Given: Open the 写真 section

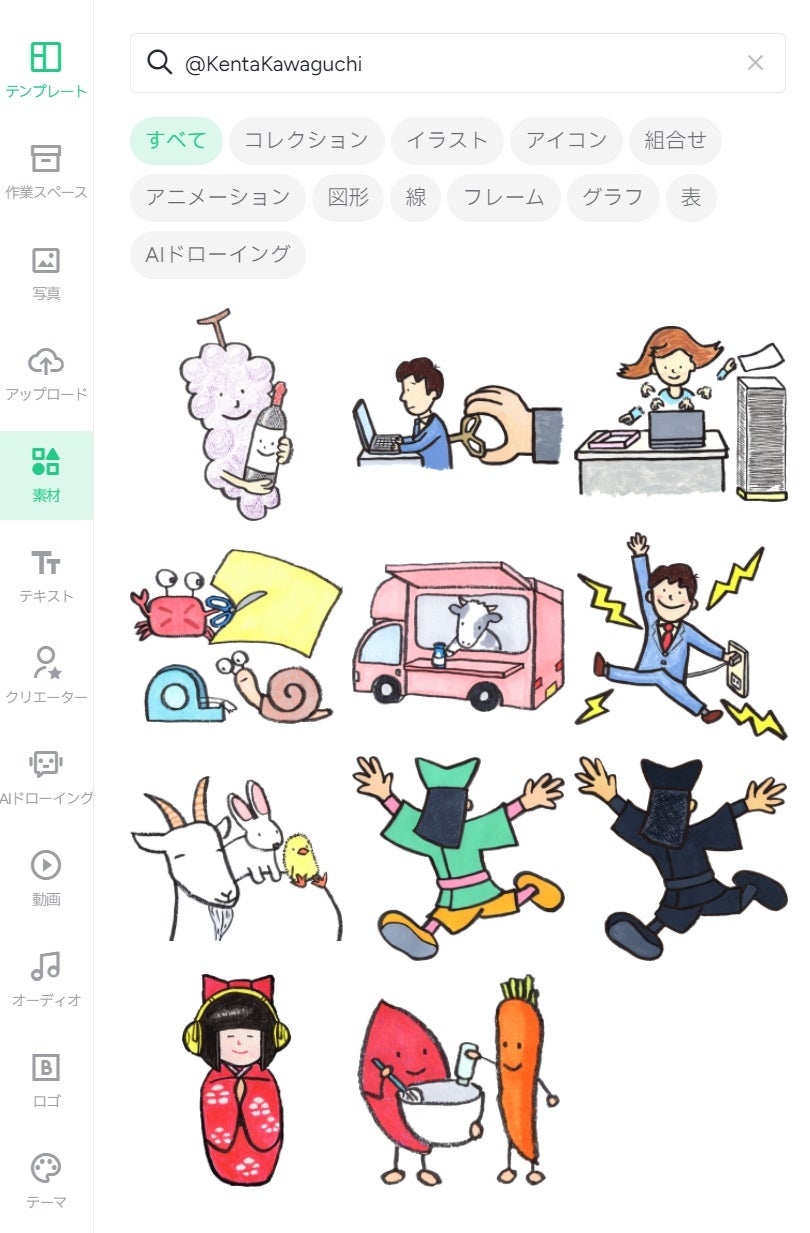Looking at the screenshot, I should (x=46, y=272).
